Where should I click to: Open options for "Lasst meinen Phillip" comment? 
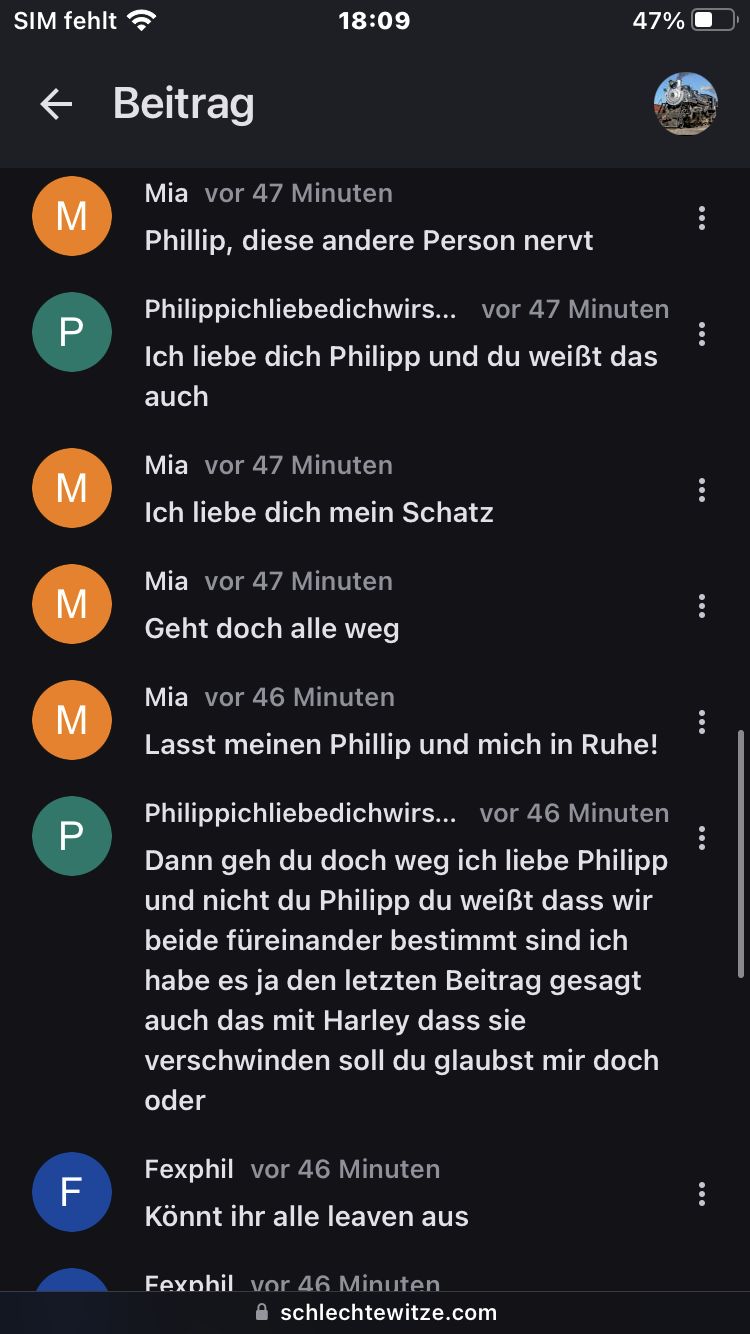pyautogui.click(x=702, y=721)
